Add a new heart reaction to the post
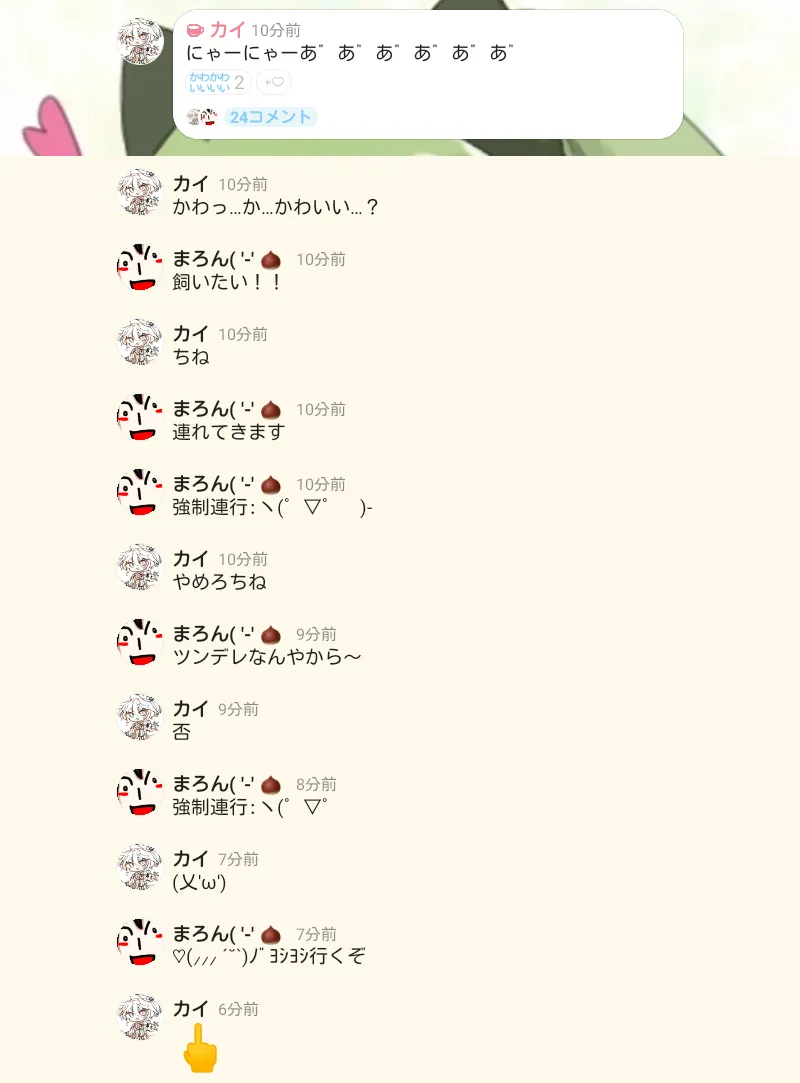The image size is (800, 1083). coord(274,82)
